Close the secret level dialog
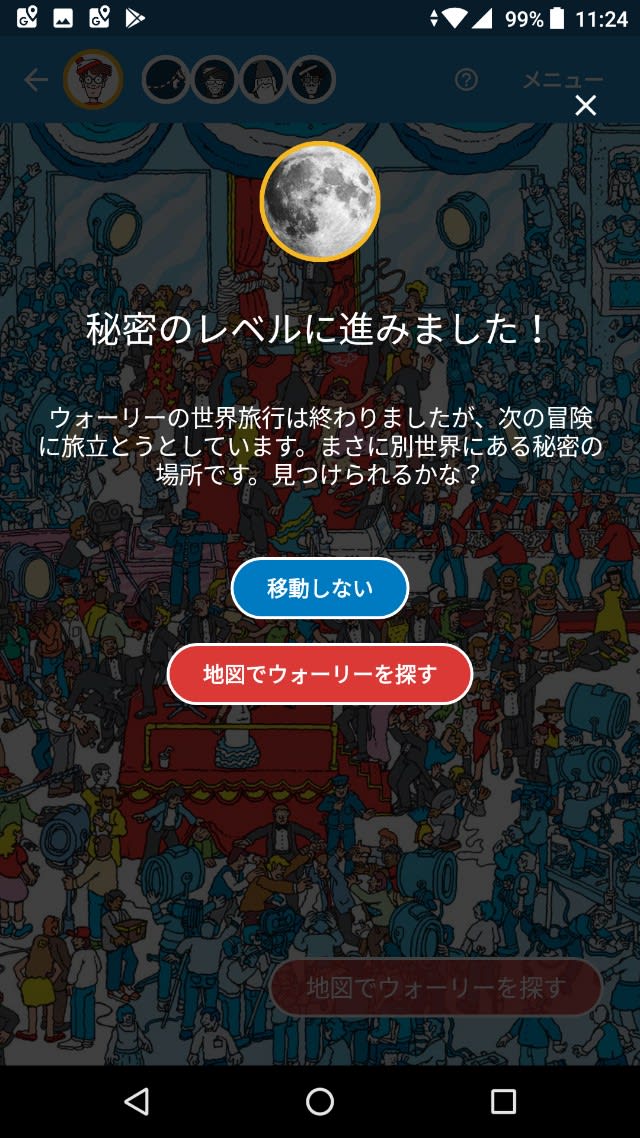 coord(586,106)
